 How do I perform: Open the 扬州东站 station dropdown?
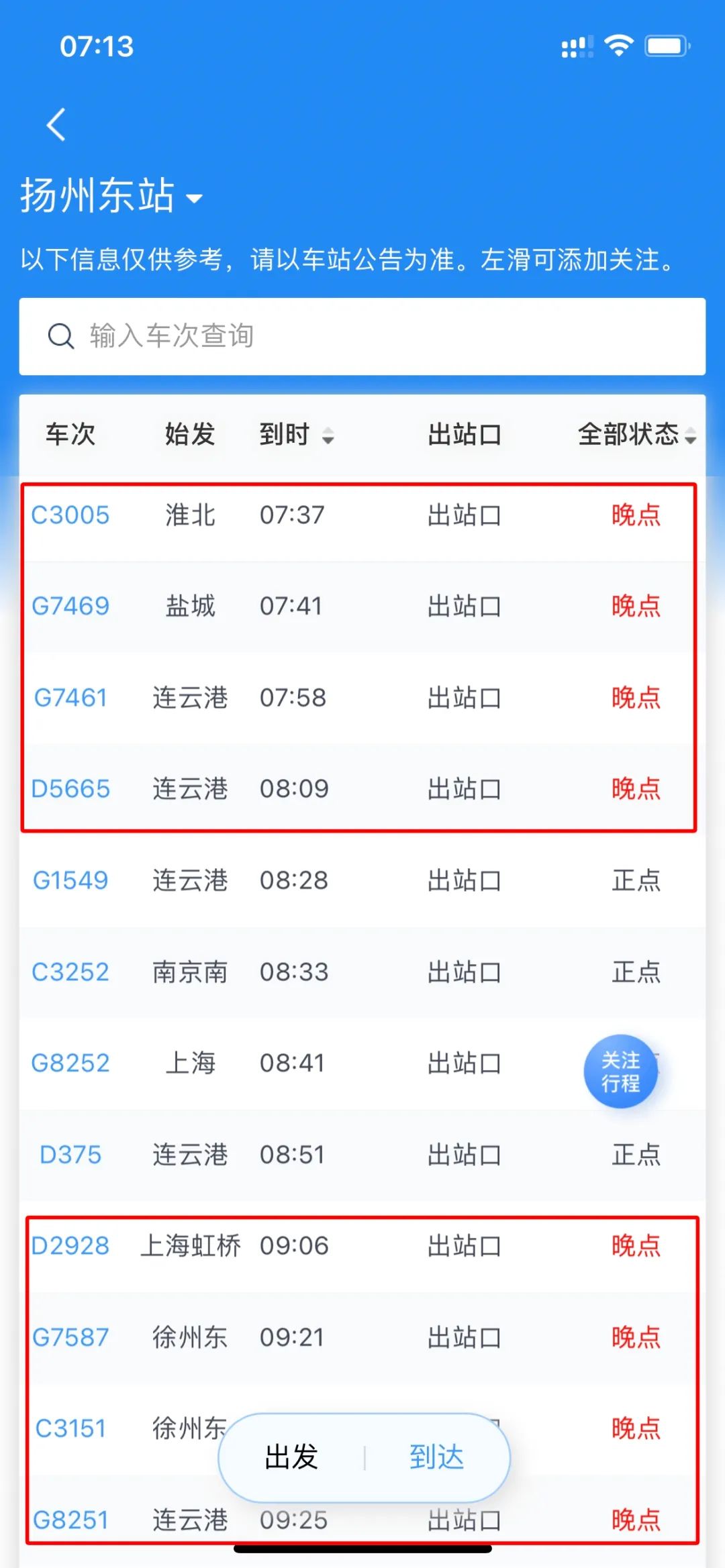coord(111,196)
